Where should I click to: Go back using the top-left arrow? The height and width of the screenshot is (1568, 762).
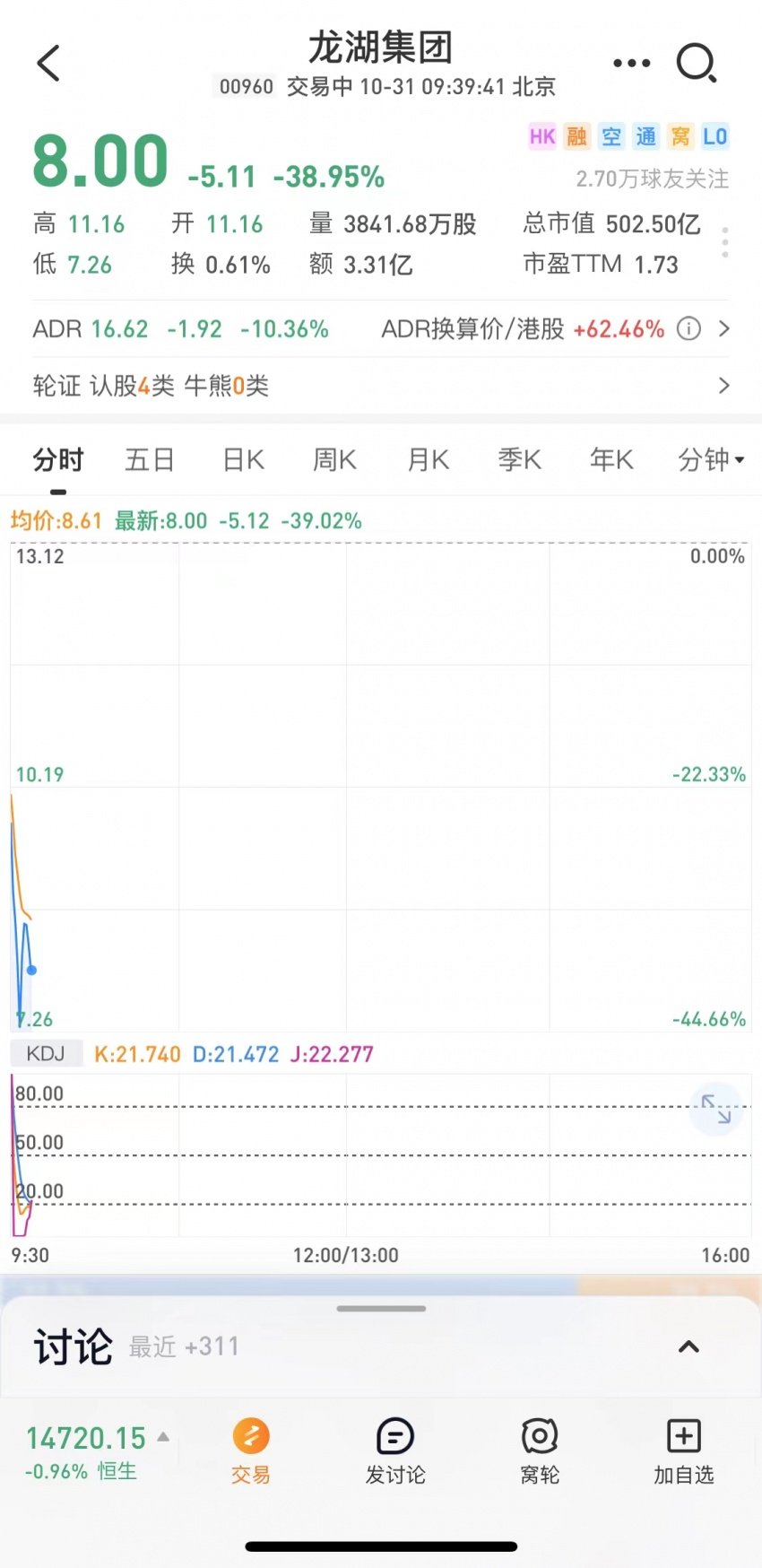48,63
